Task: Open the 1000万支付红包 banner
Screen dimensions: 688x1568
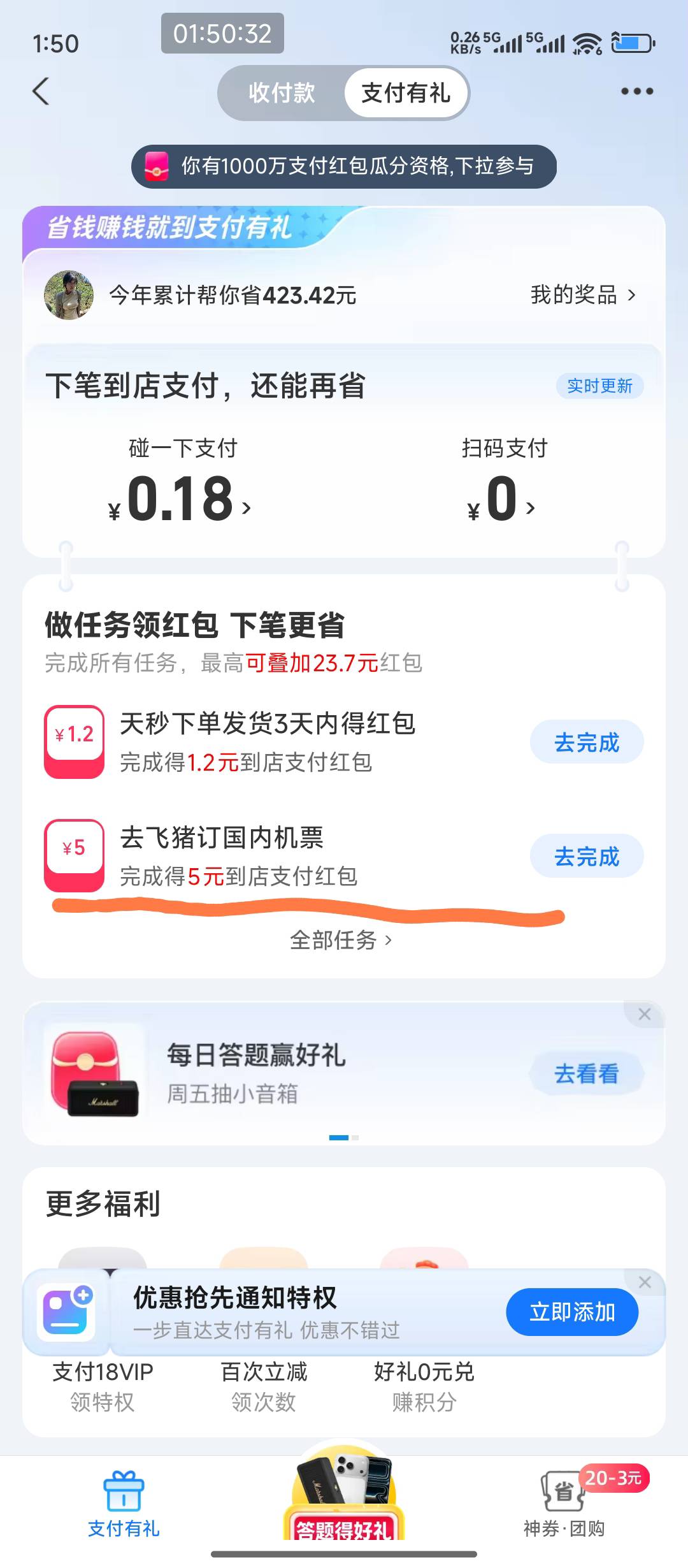Action: tap(344, 166)
